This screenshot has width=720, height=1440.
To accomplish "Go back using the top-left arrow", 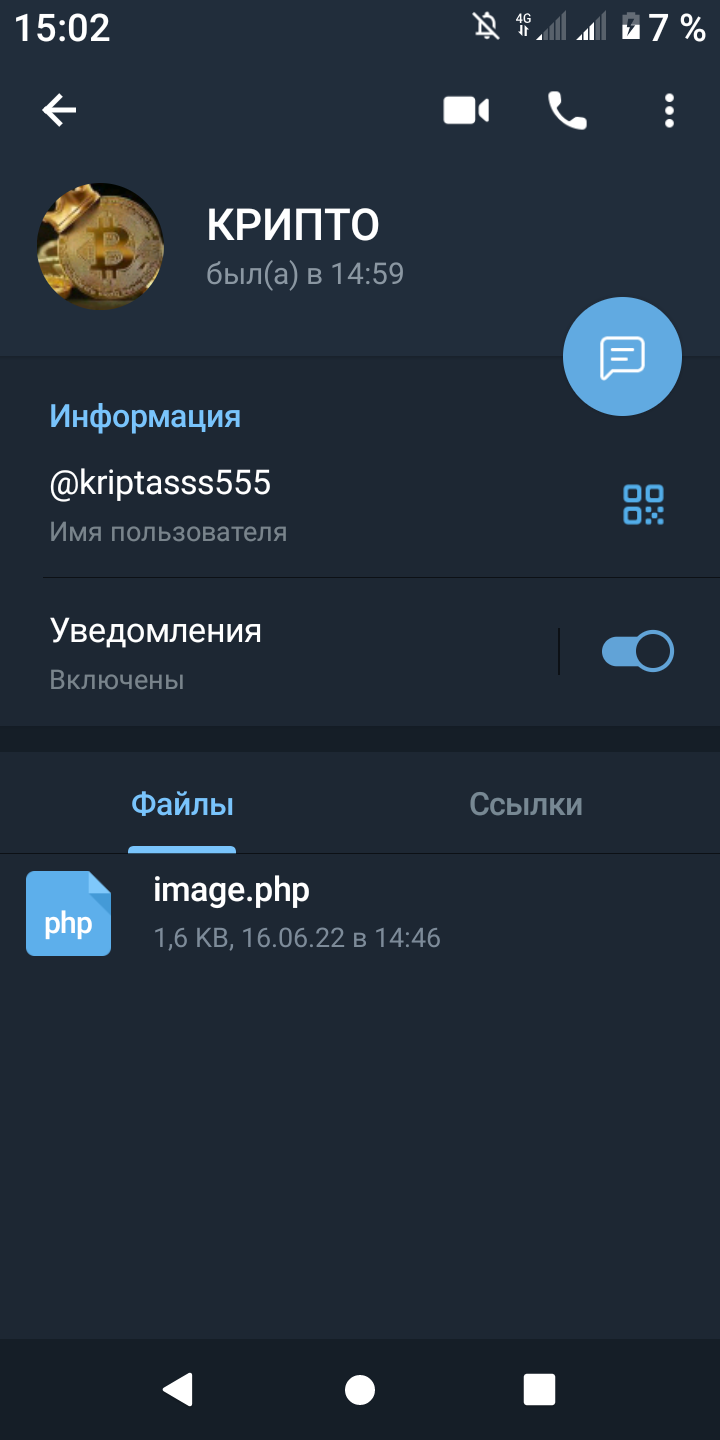I will tap(59, 110).
